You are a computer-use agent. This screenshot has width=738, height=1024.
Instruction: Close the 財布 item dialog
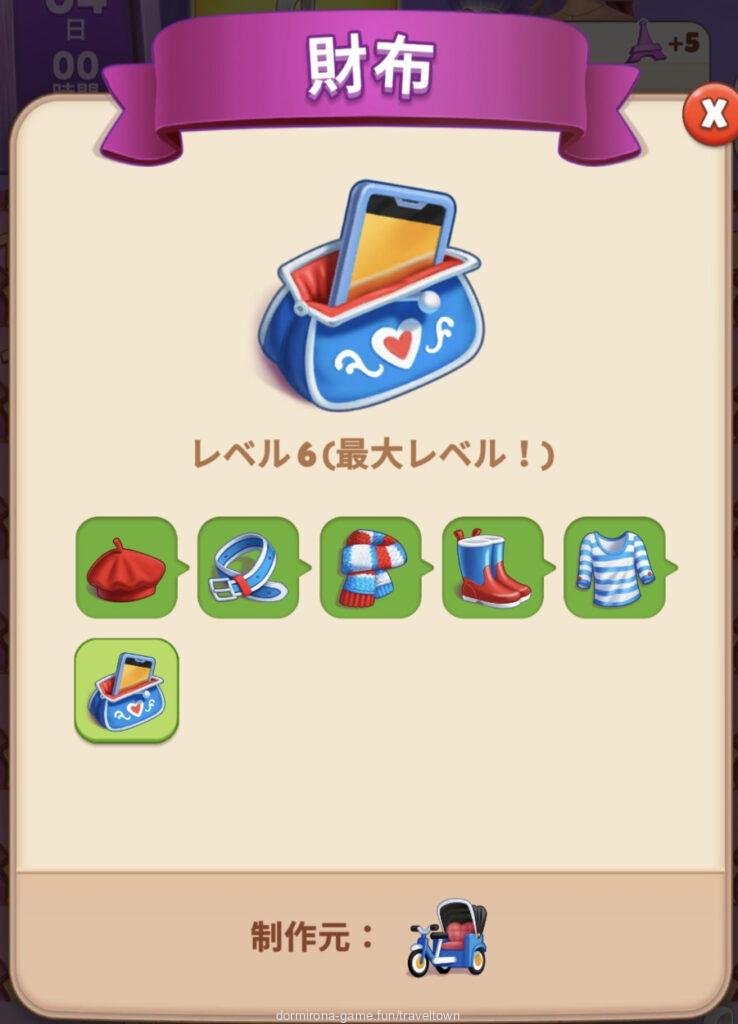[712, 115]
